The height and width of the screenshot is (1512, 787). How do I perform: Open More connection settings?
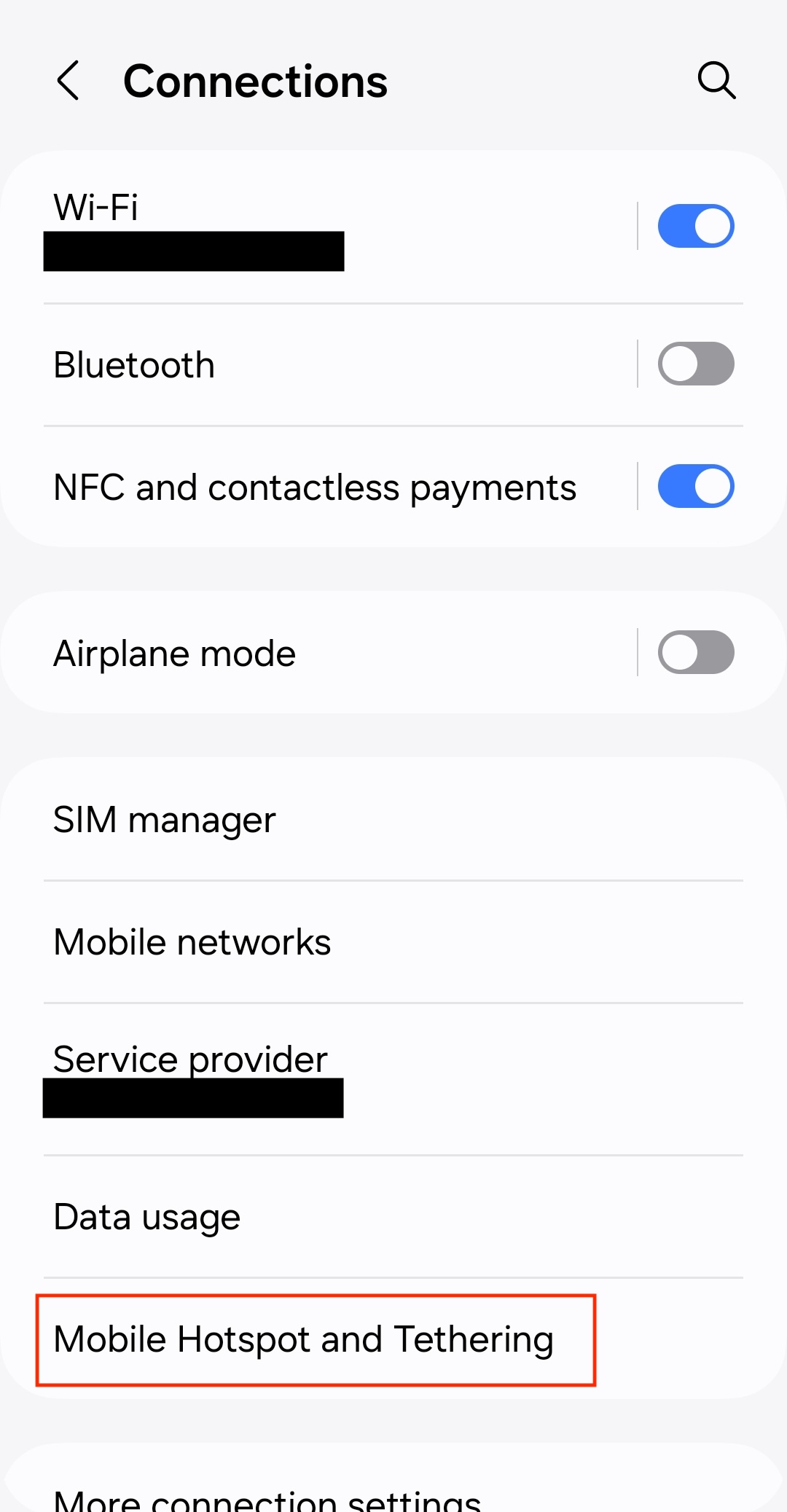(x=267, y=1497)
